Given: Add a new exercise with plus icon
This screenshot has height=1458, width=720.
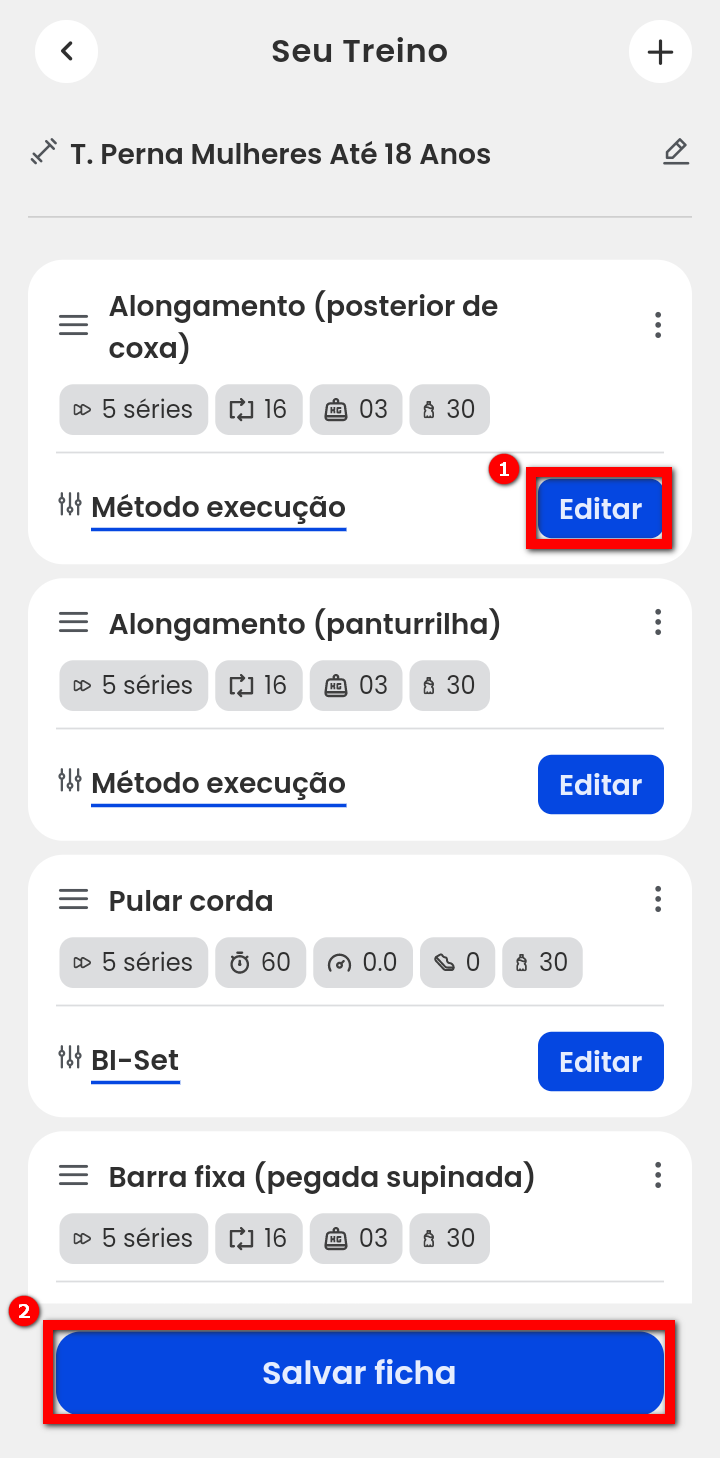Looking at the screenshot, I should (660, 51).
